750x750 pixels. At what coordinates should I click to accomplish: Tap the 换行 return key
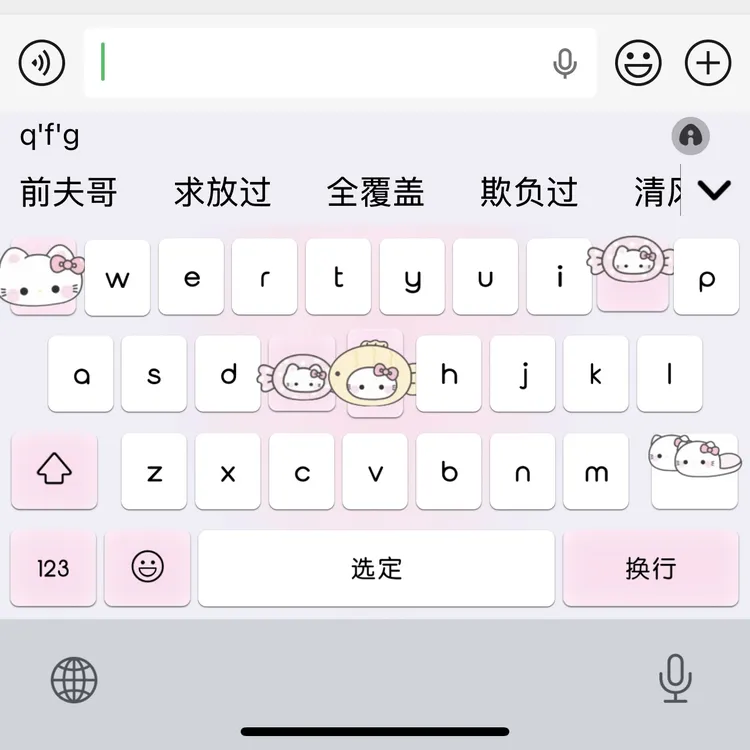click(x=650, y=568)
